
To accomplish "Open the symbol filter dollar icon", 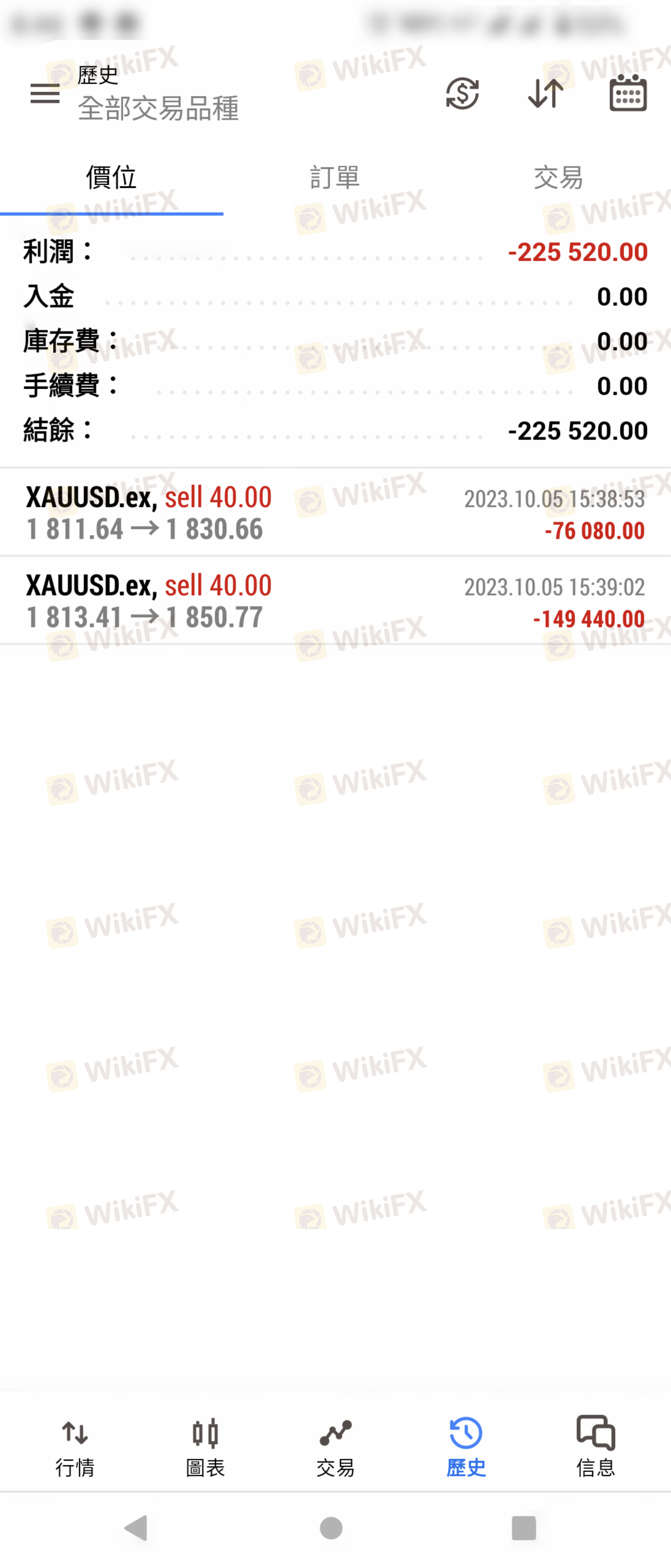I will pos(462,94).
